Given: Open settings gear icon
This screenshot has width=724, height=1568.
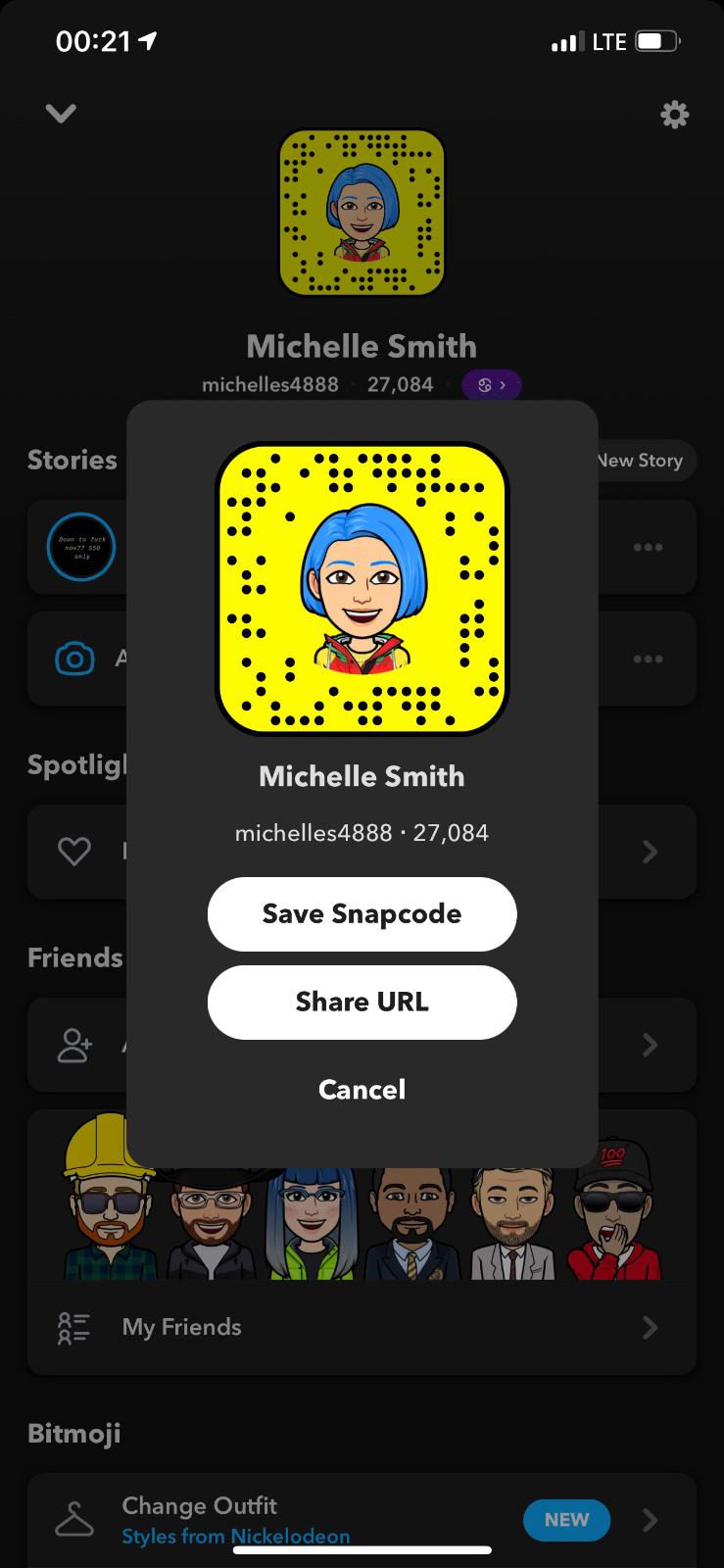Looking at the screenshot, I should pyautogui.click(x=674, y=115).
